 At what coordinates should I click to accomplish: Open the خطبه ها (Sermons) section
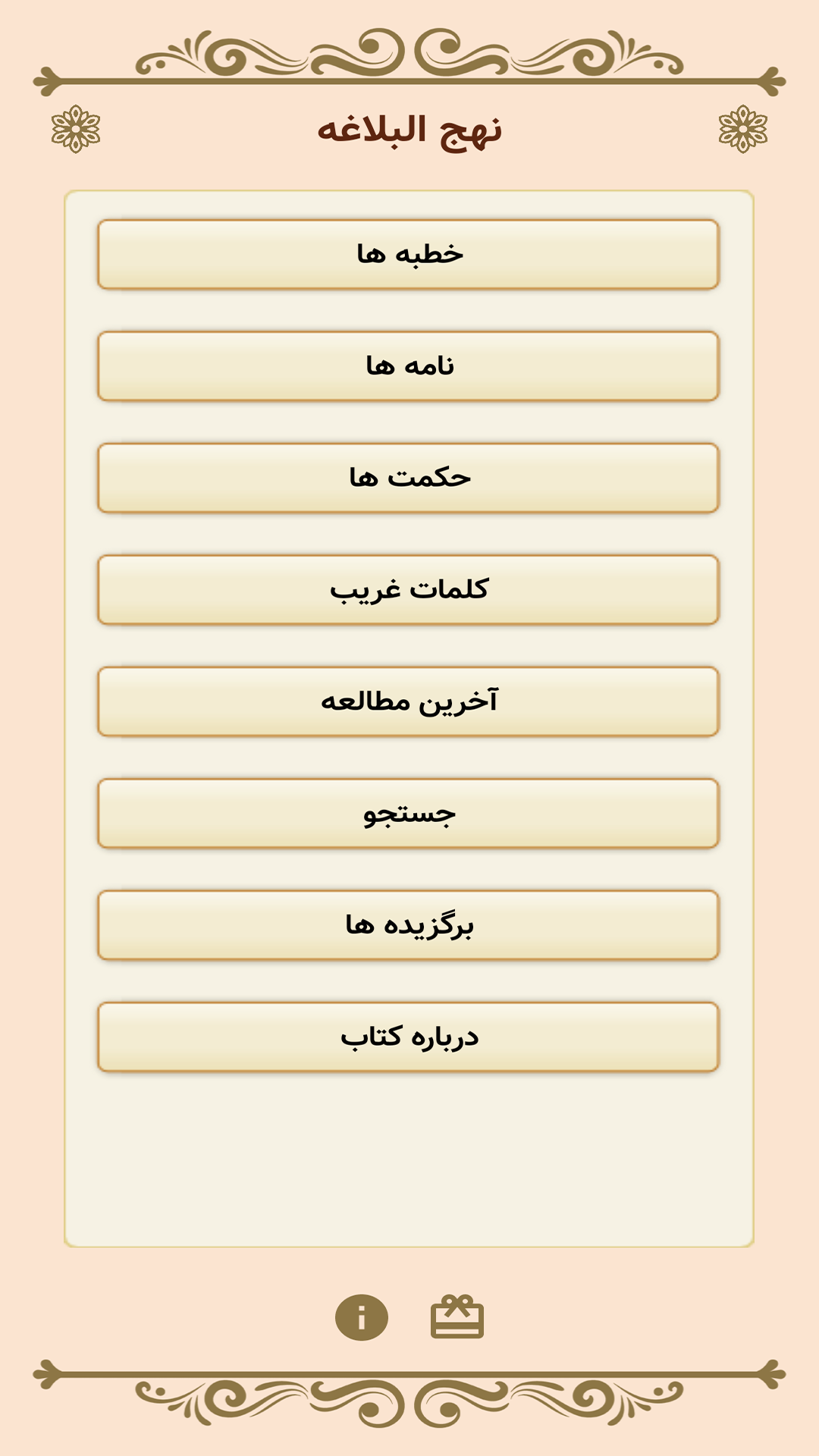click(x=409, y=254)
